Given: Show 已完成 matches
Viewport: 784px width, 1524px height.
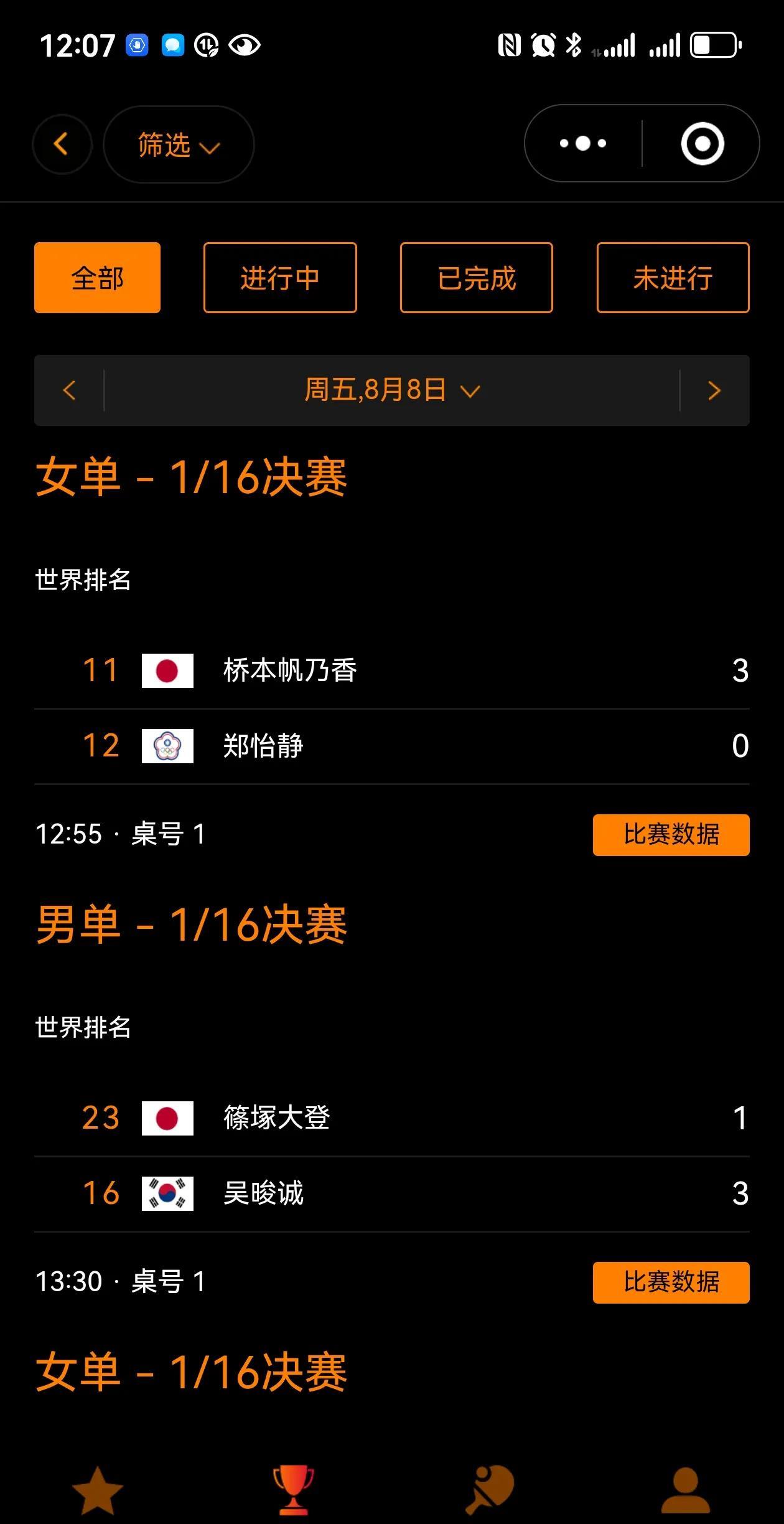Looking at the screenshot, I should pyautogui.click(x=477, y=278).
